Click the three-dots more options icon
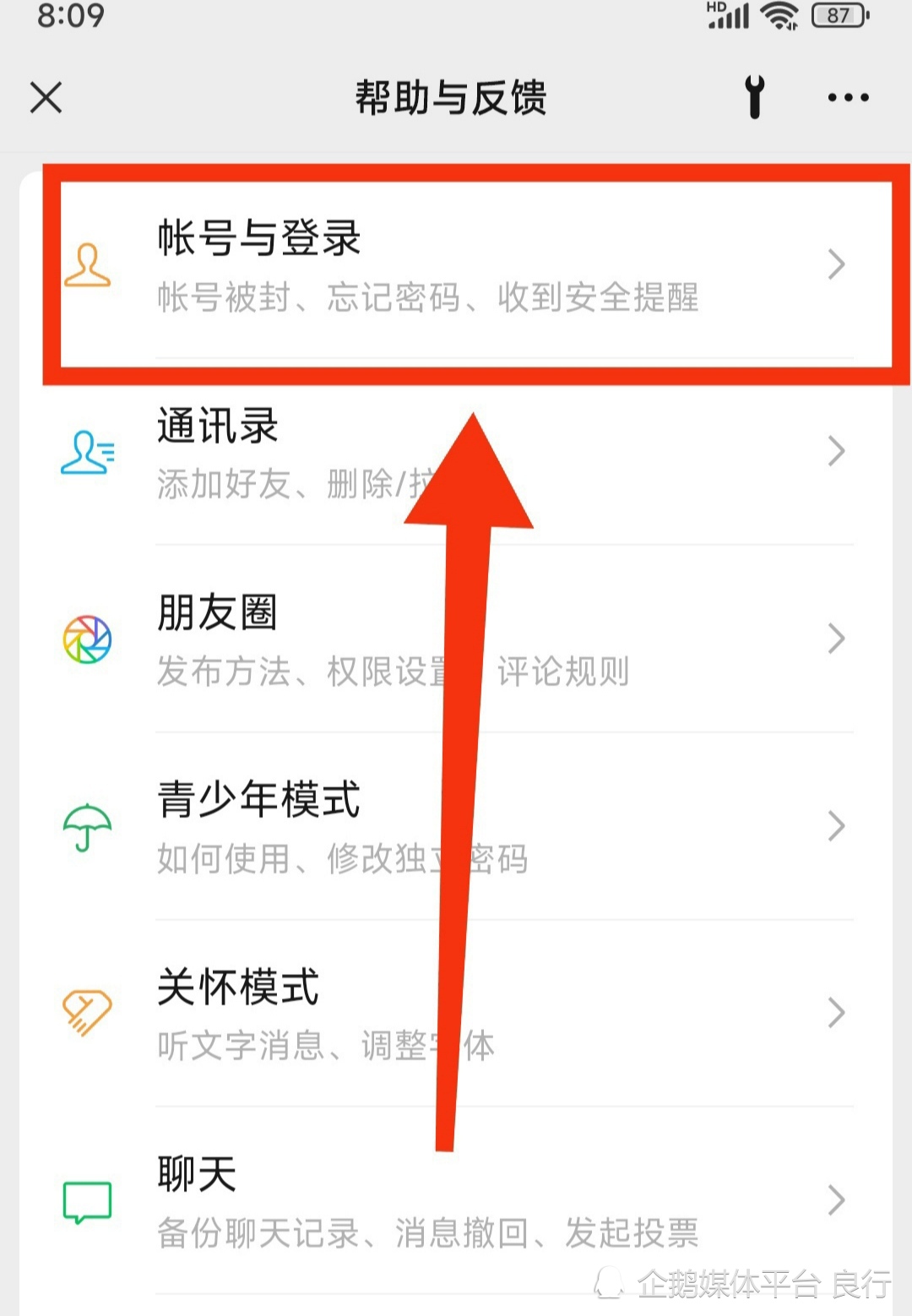Viewport: 912px width, 1316px height. (x=847, y=97)
